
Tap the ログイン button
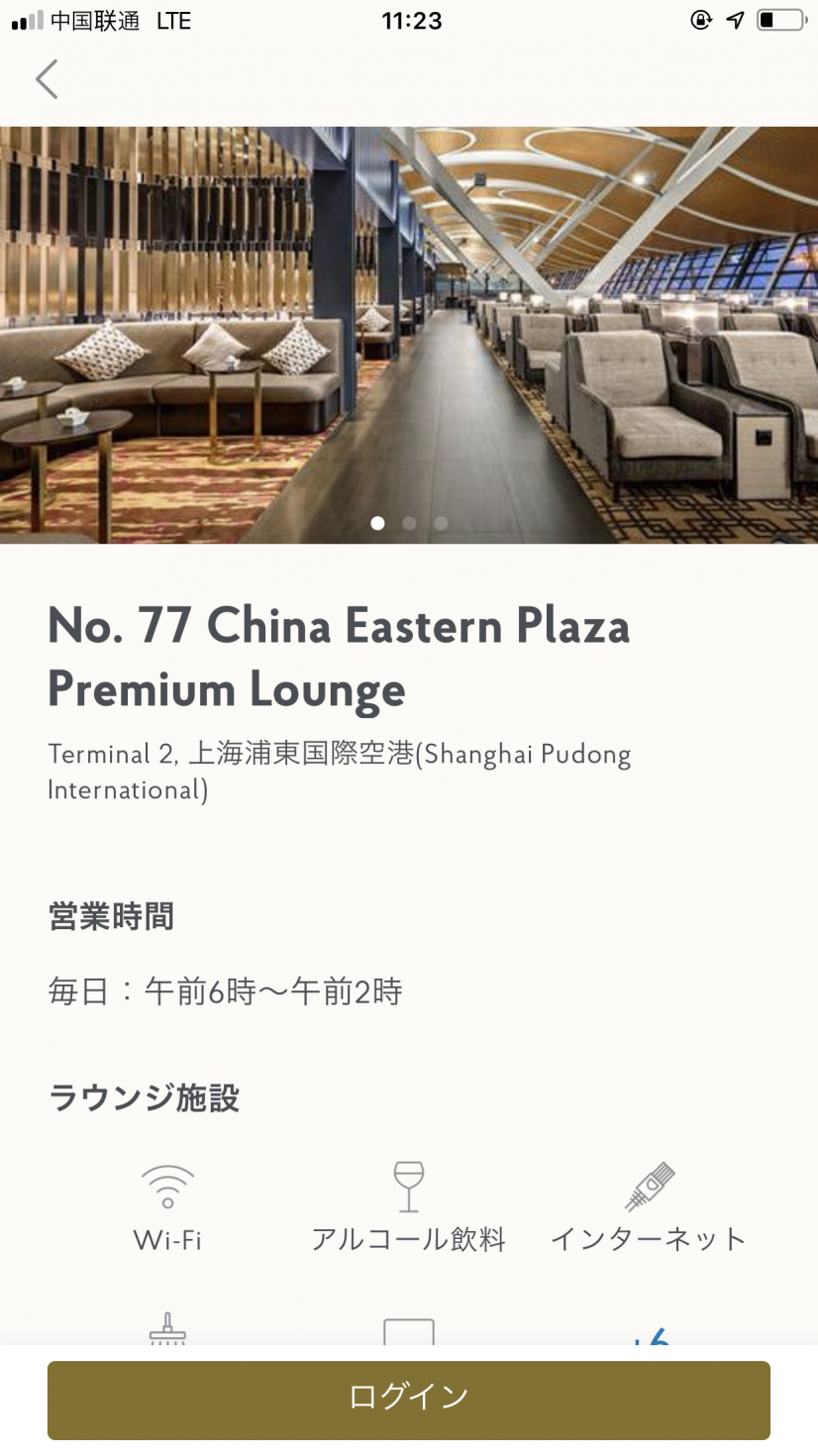tap(408, 1399)
